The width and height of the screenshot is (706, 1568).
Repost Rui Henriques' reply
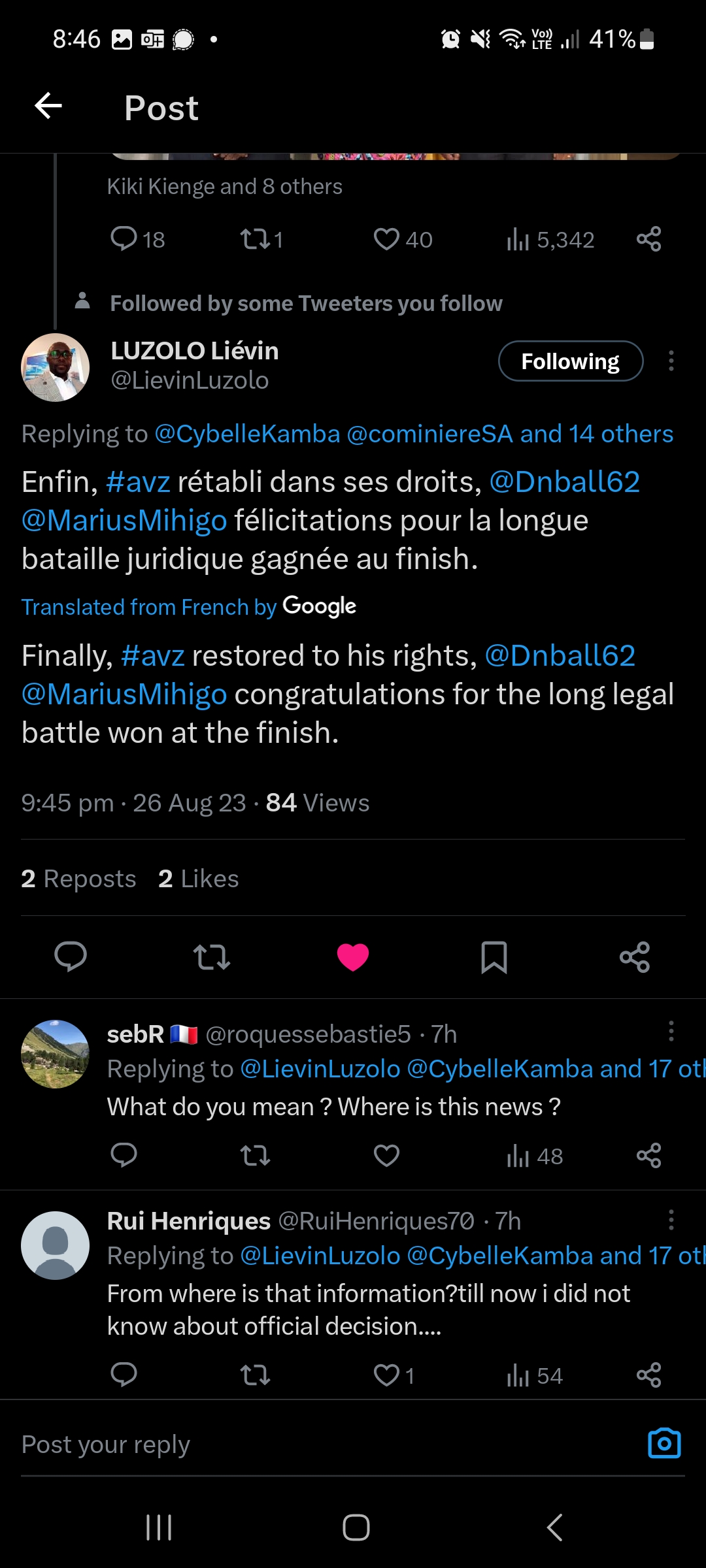[x=255, y=1375]
